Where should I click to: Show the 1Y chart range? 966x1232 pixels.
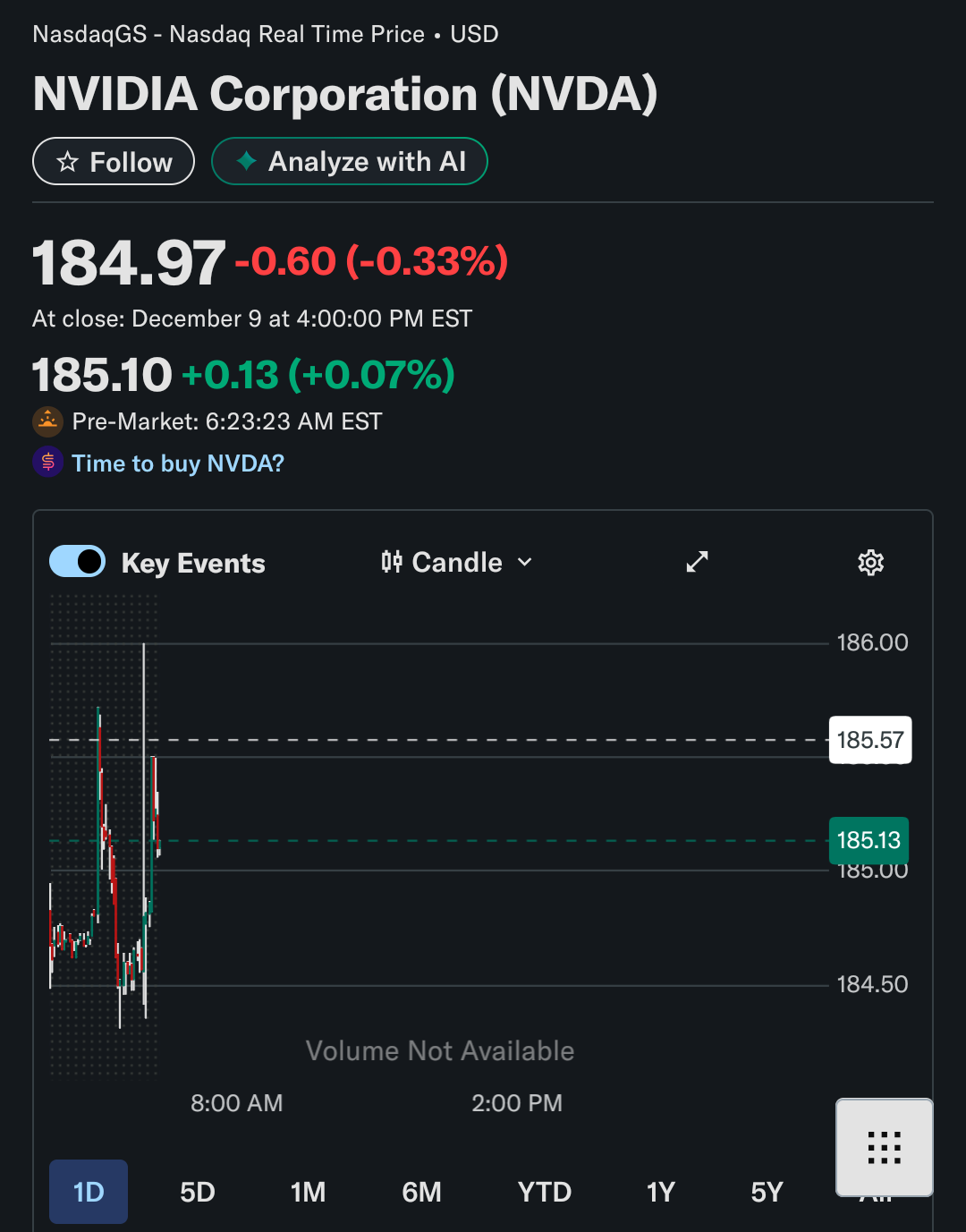660,1192
